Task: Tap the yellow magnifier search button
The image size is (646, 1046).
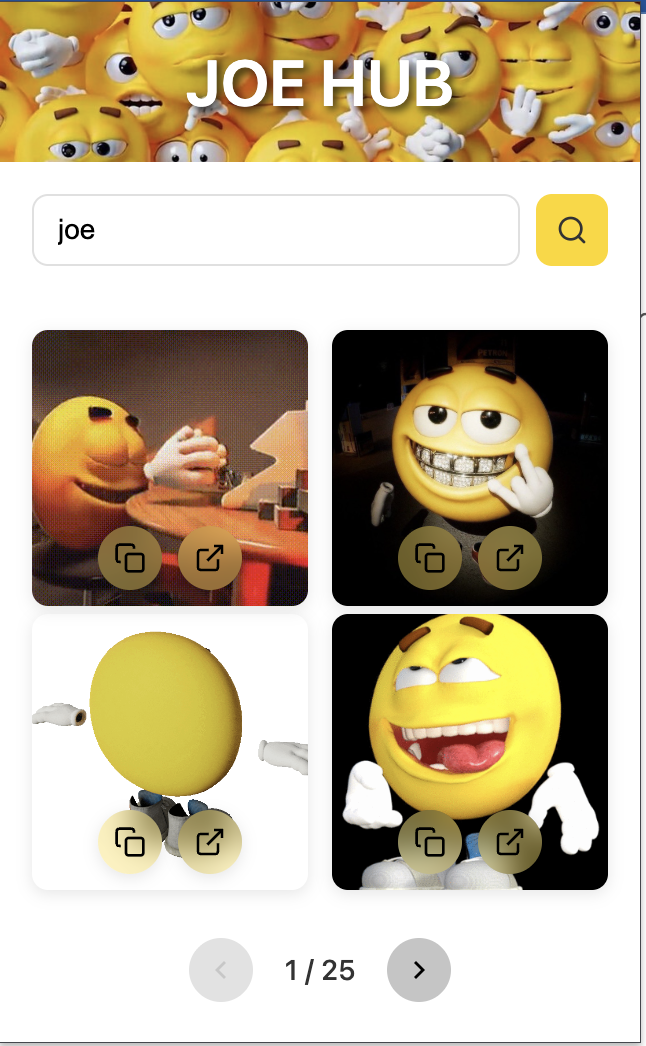Action: [572, 230]
